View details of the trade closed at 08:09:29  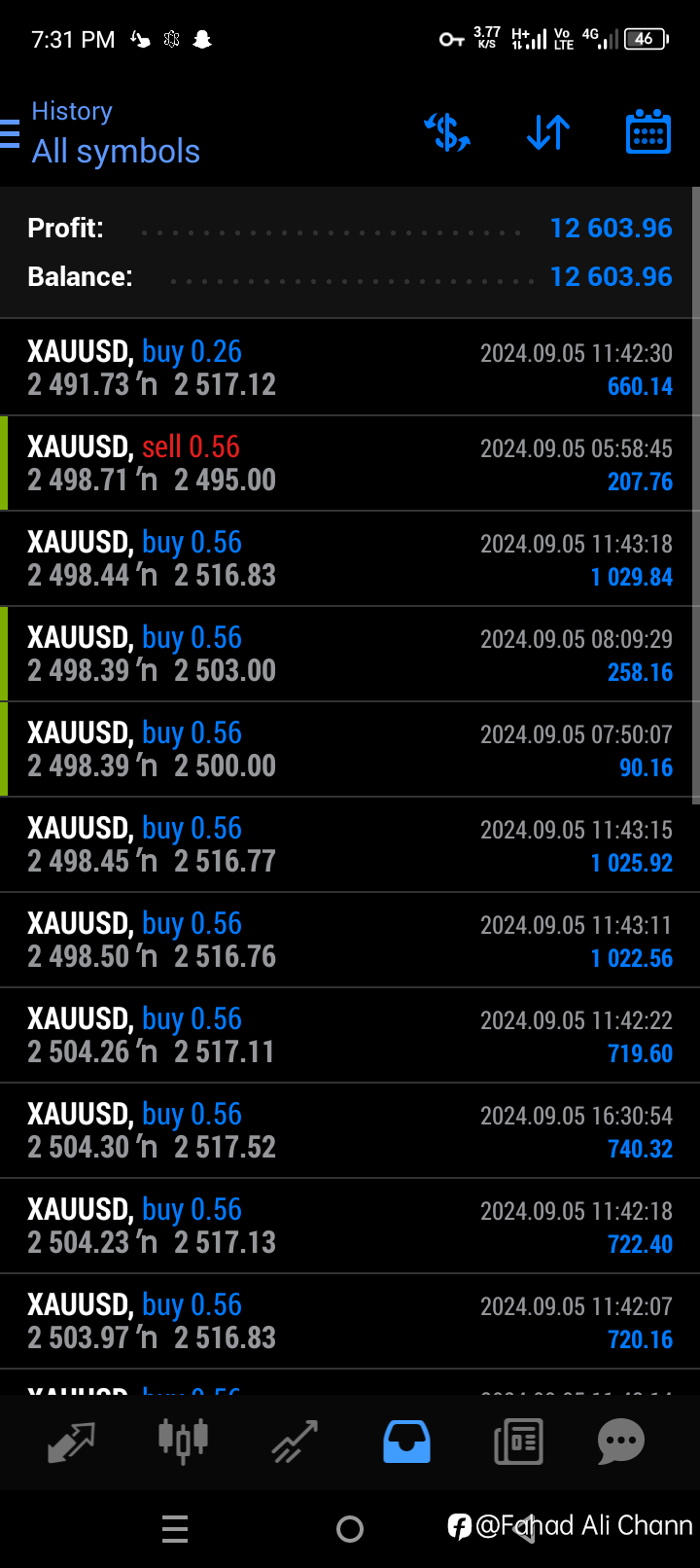350,654
